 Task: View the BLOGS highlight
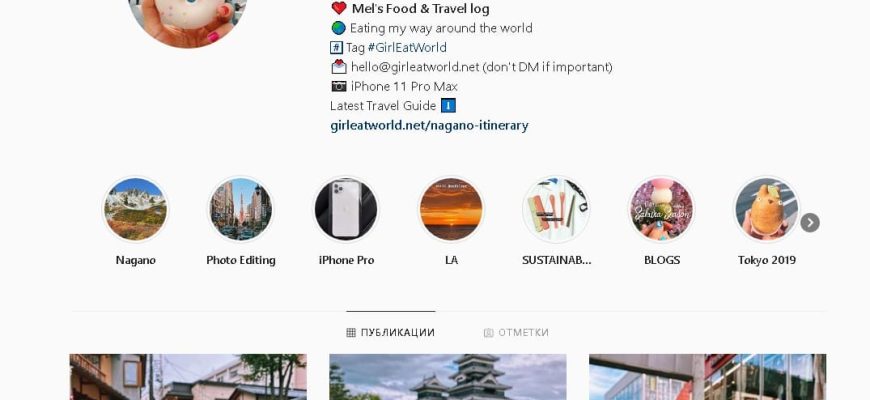661,210
